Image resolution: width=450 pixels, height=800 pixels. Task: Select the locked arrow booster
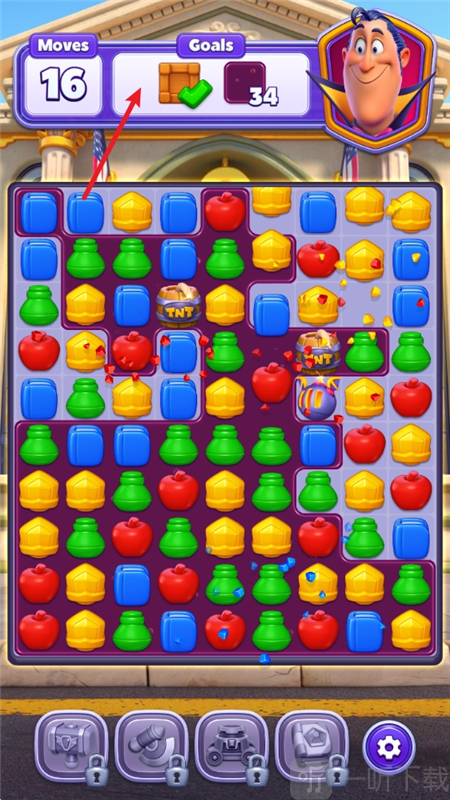tap(152, 747)
